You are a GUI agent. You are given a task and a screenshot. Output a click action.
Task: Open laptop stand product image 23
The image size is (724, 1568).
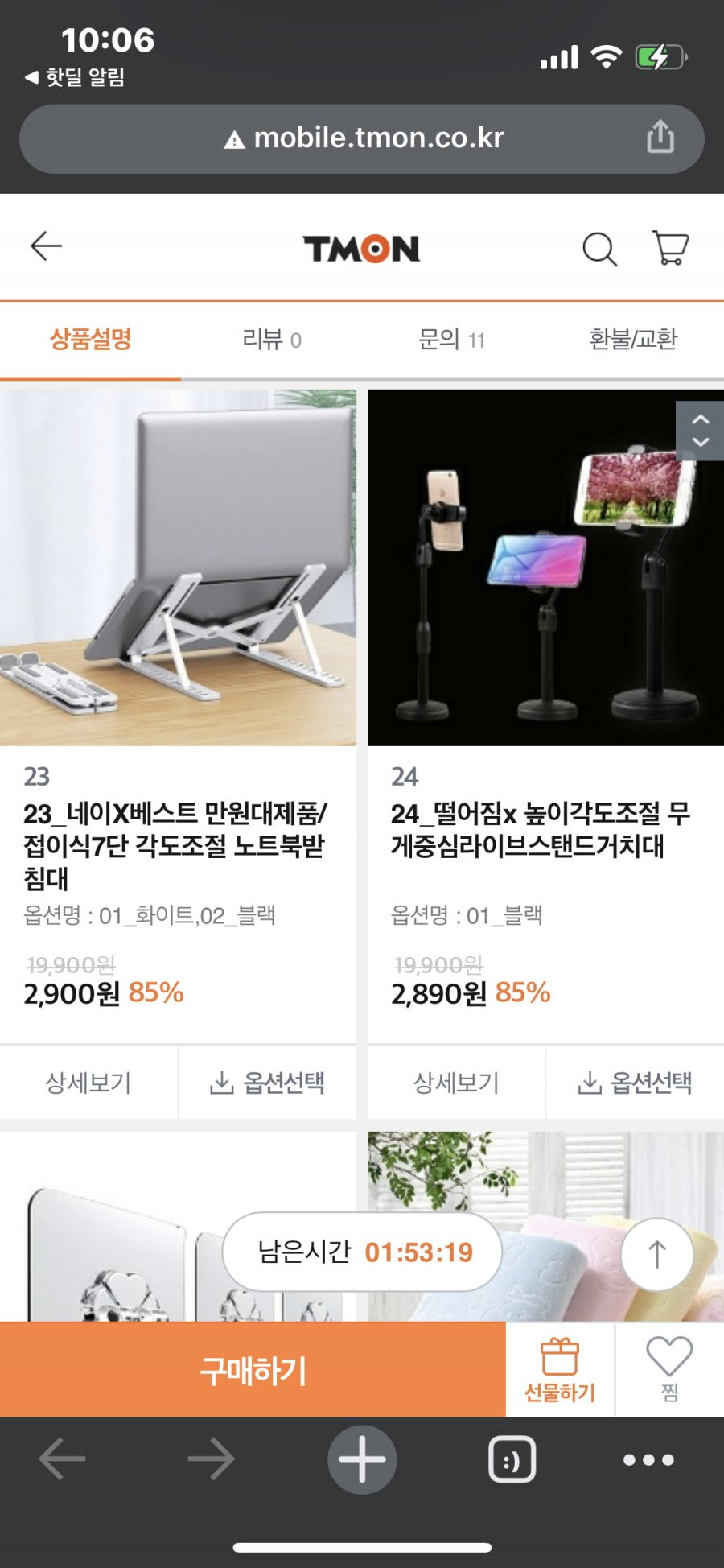[x=178, y=567]
